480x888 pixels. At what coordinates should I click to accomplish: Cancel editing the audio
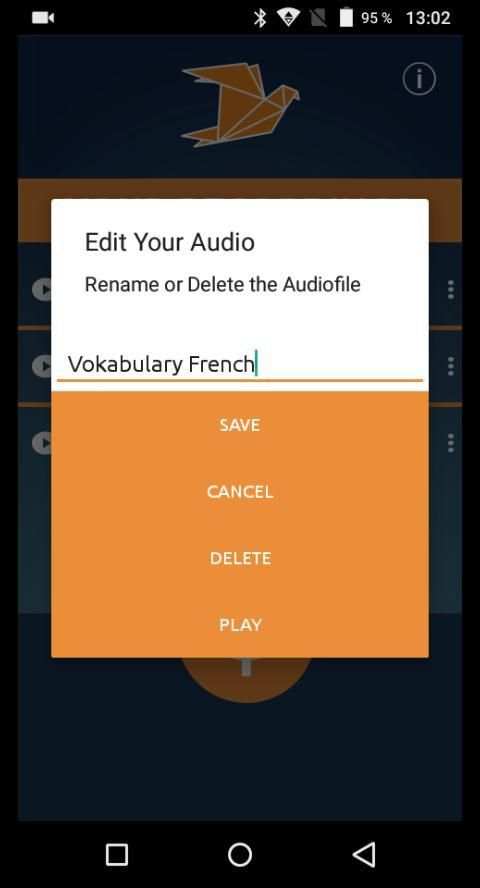click(x=239, y=492)
